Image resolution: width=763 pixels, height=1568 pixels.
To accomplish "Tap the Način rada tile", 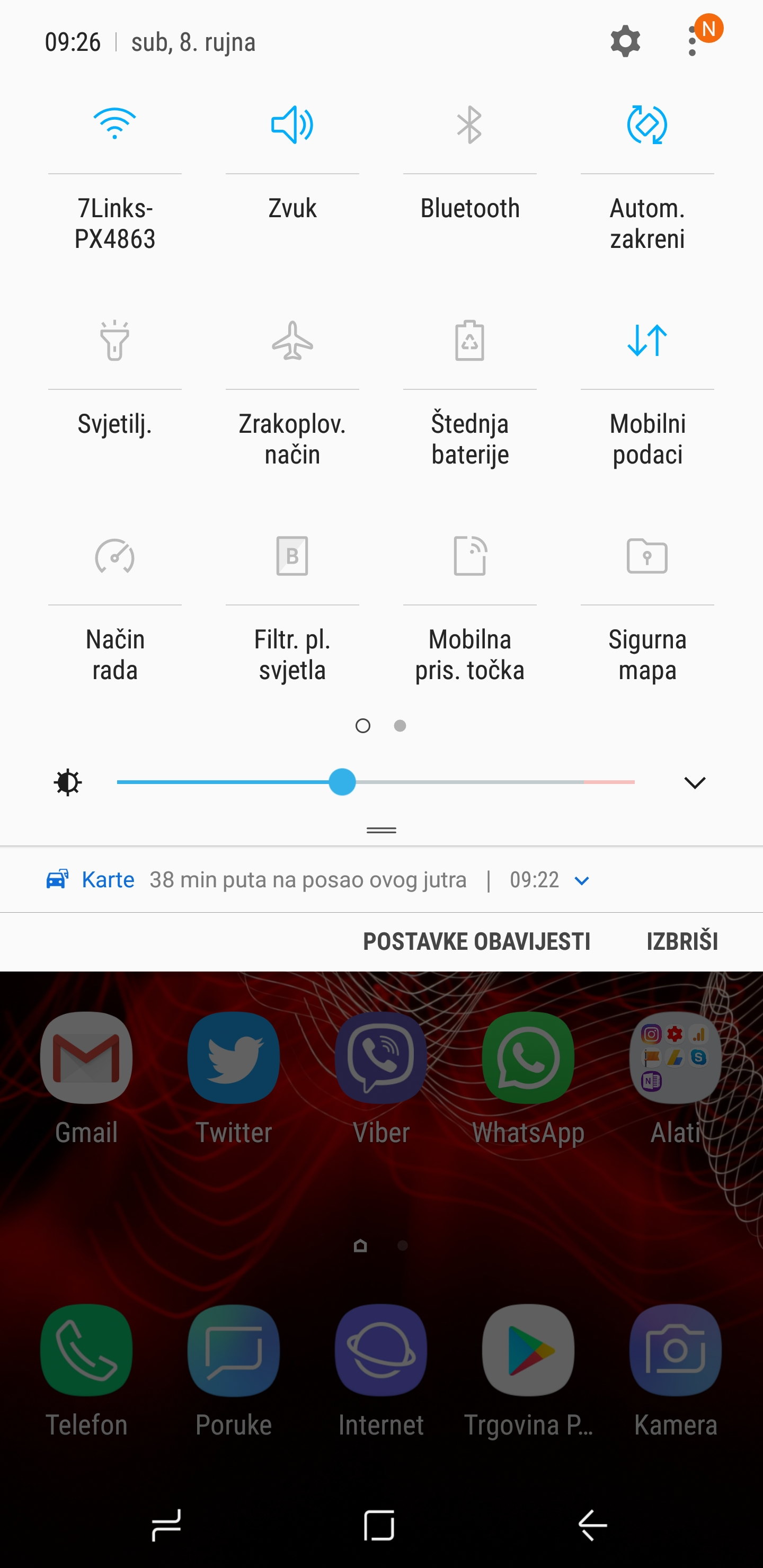I will coord(114,556).
